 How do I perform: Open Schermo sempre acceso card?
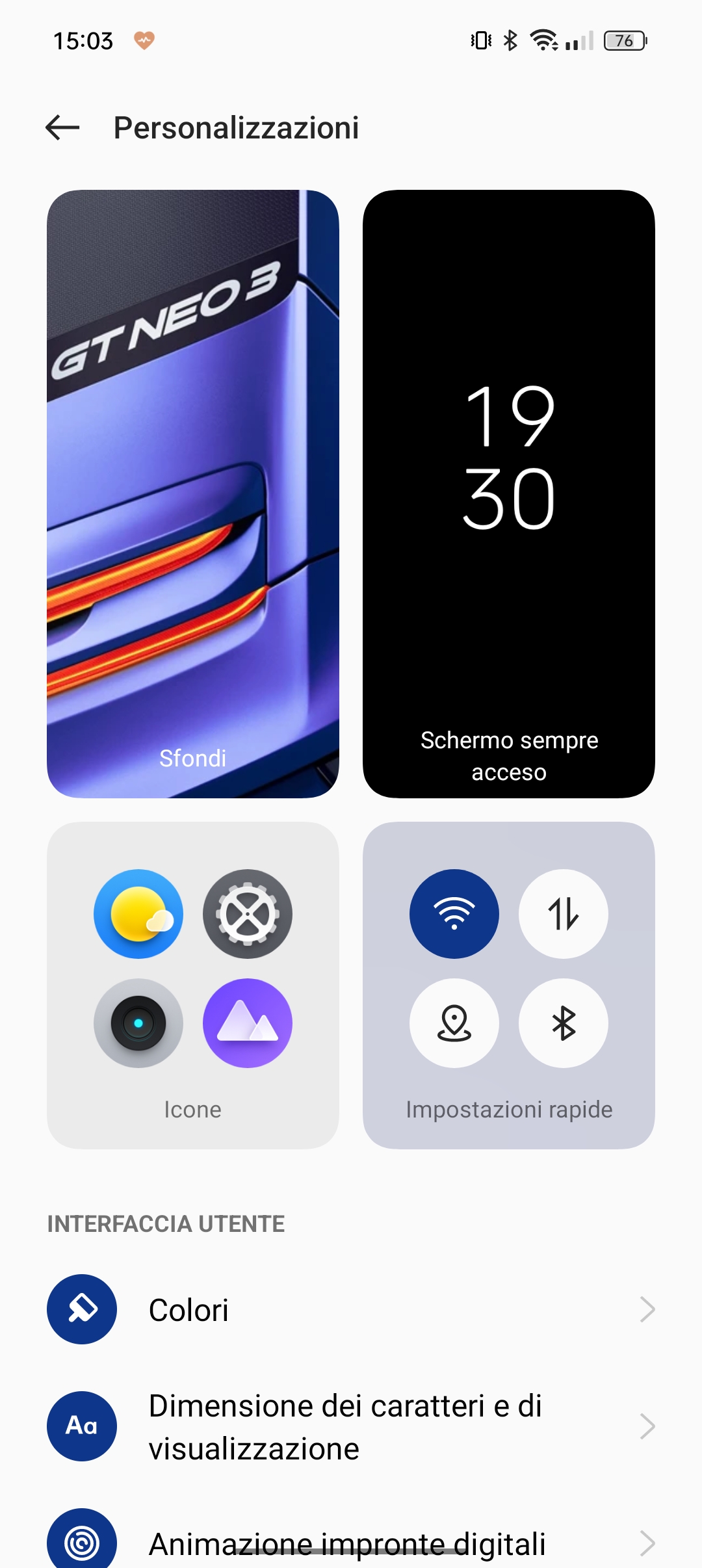pyautogui.click(x=508, y=494)
